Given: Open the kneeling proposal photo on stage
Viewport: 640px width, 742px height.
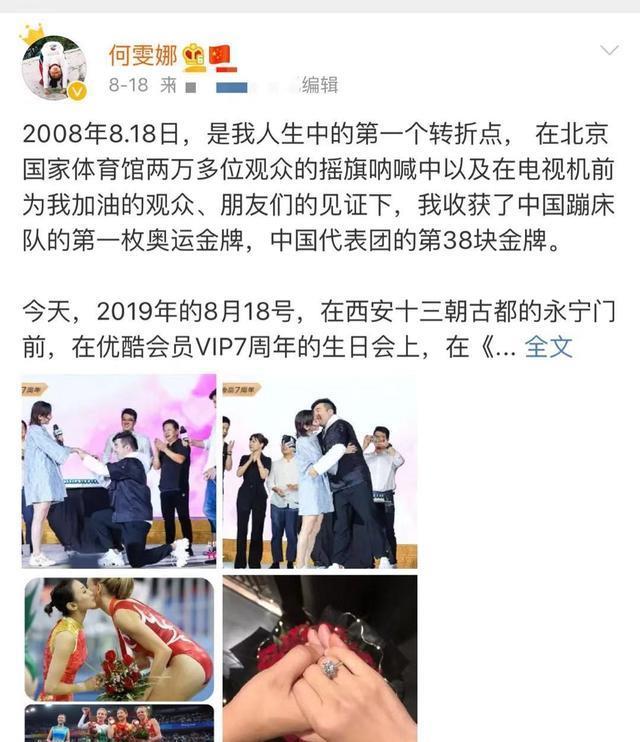Looking at the screenshot, I should (119, 471).
